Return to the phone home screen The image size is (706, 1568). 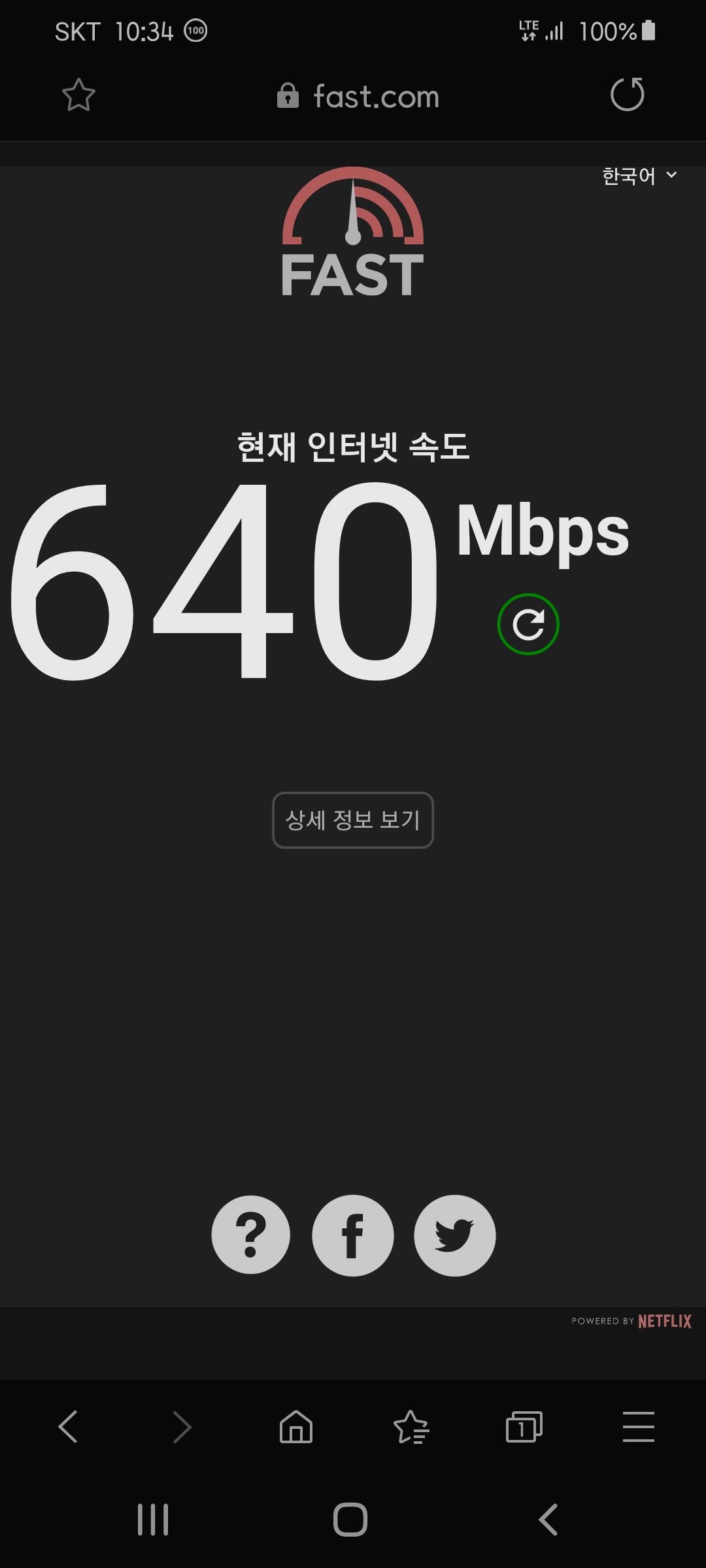(x=350, y=1519)
